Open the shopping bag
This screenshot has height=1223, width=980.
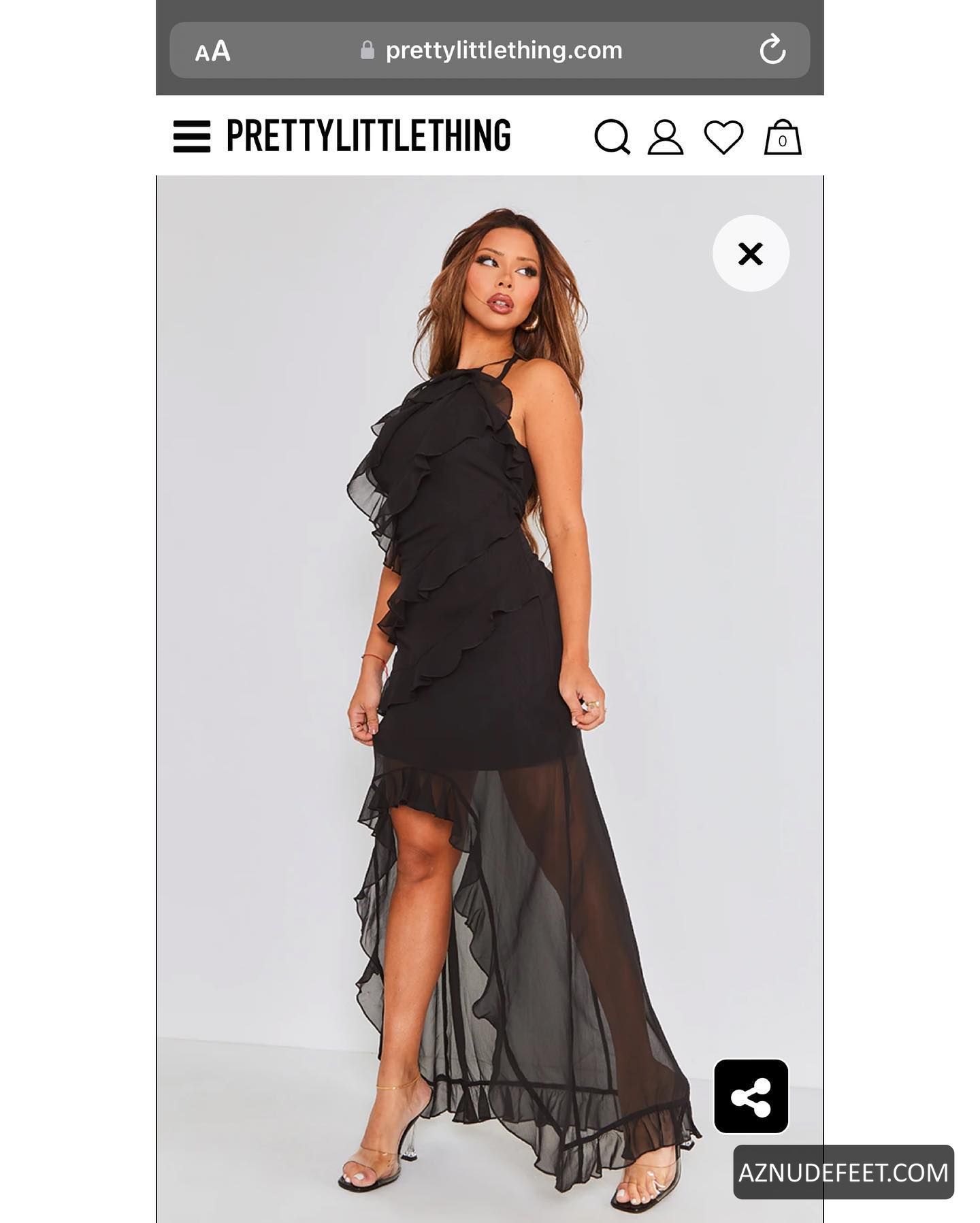coord(782,137)
